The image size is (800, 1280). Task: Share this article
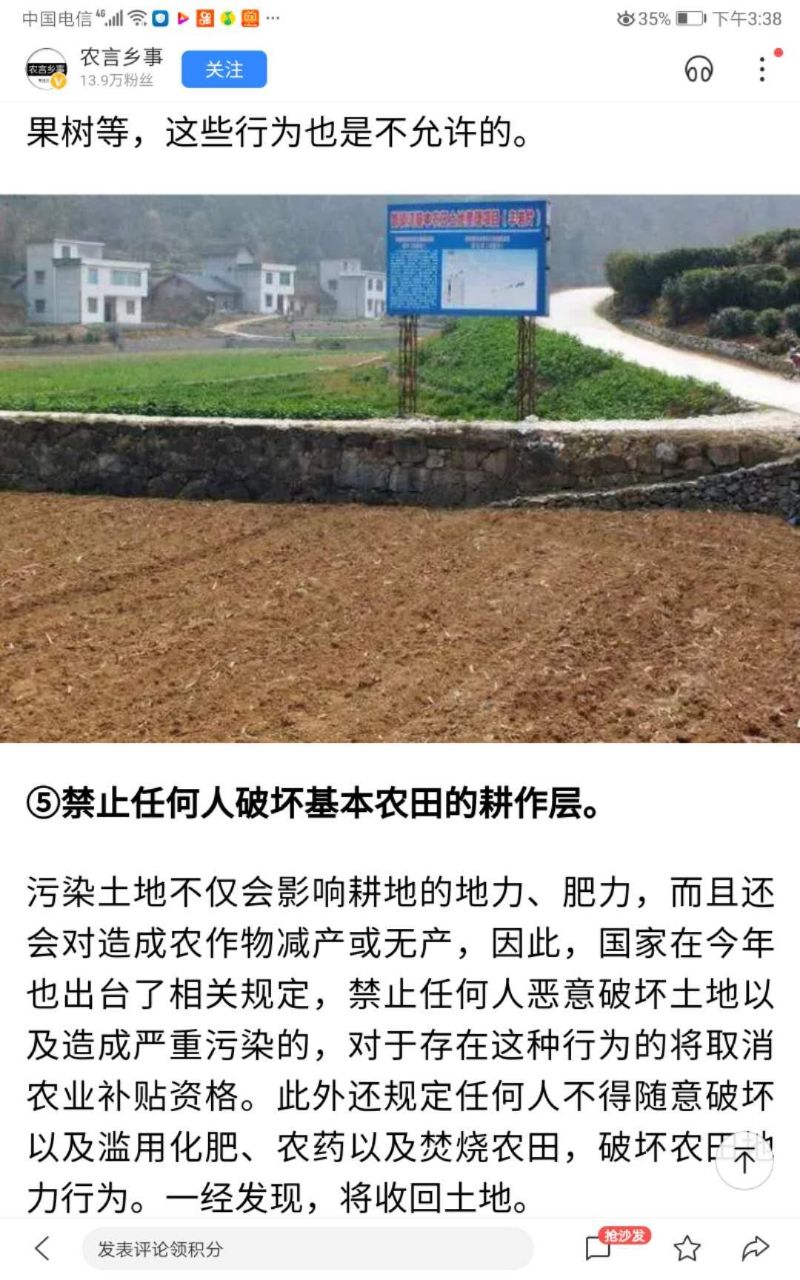(755, 1248)
